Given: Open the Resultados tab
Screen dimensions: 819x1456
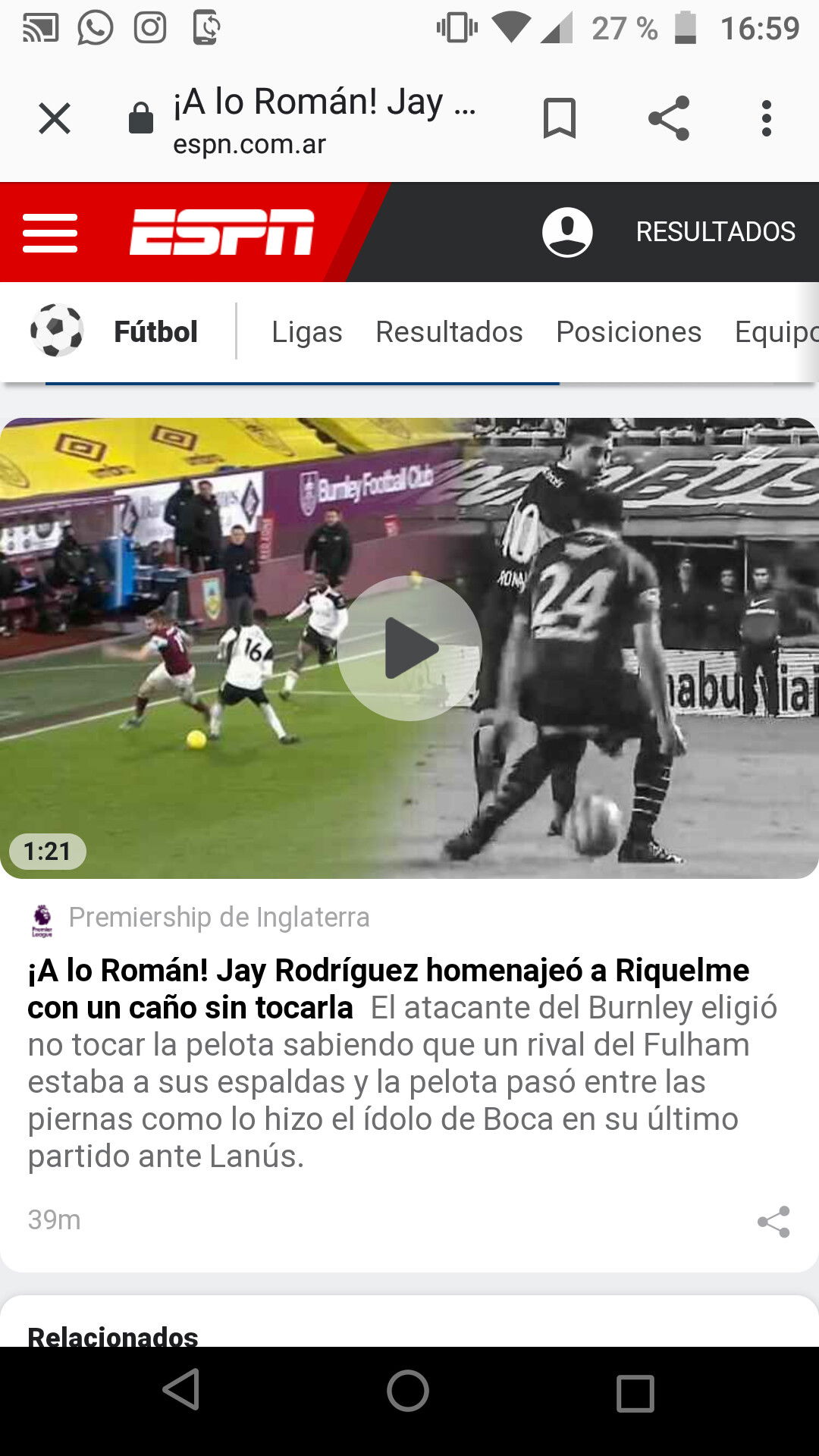Looking at the screenshot, I should click(449, 332).
